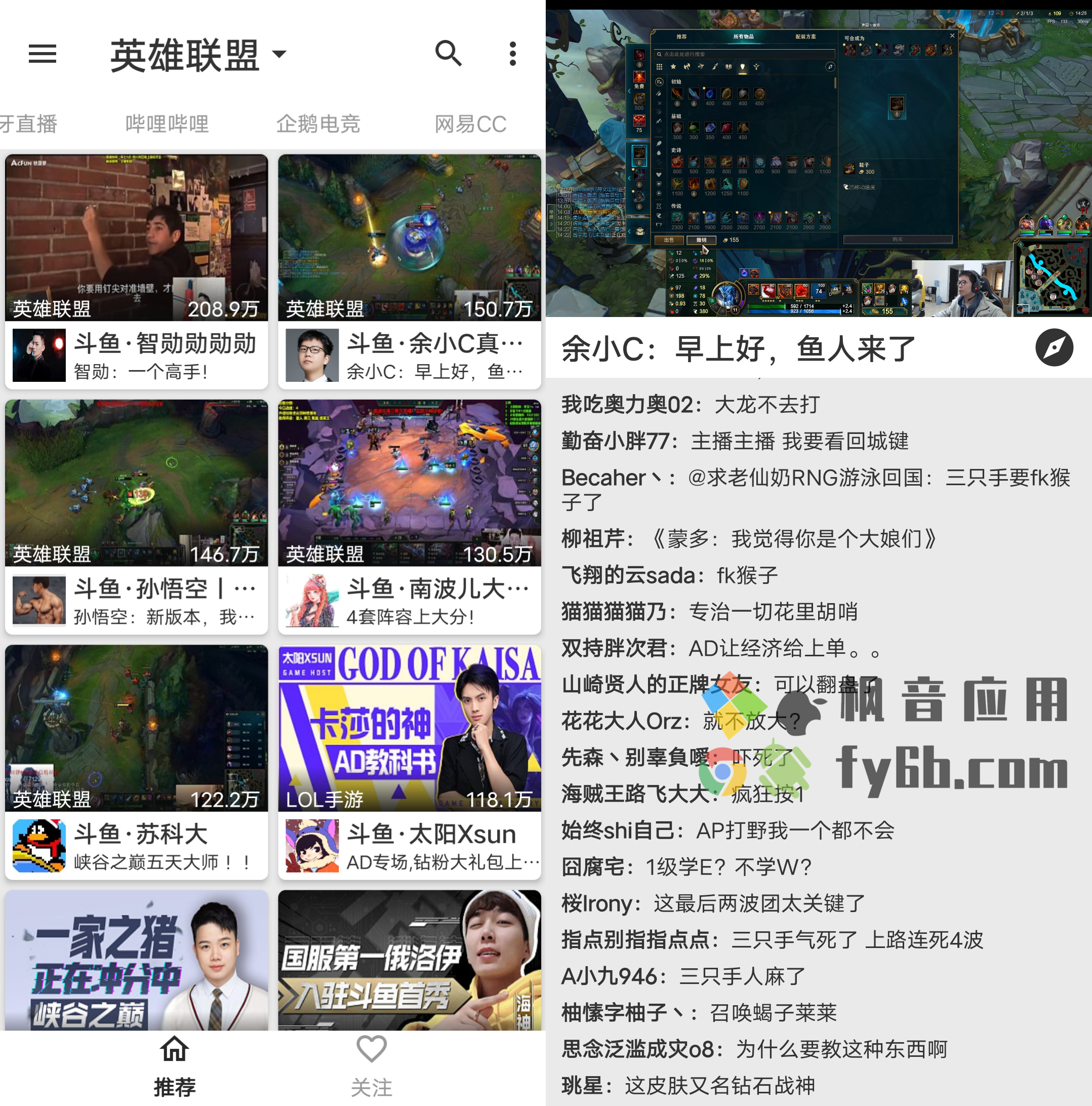Open the hamburger drawer menu
1092x1106 pixels.
43,54
